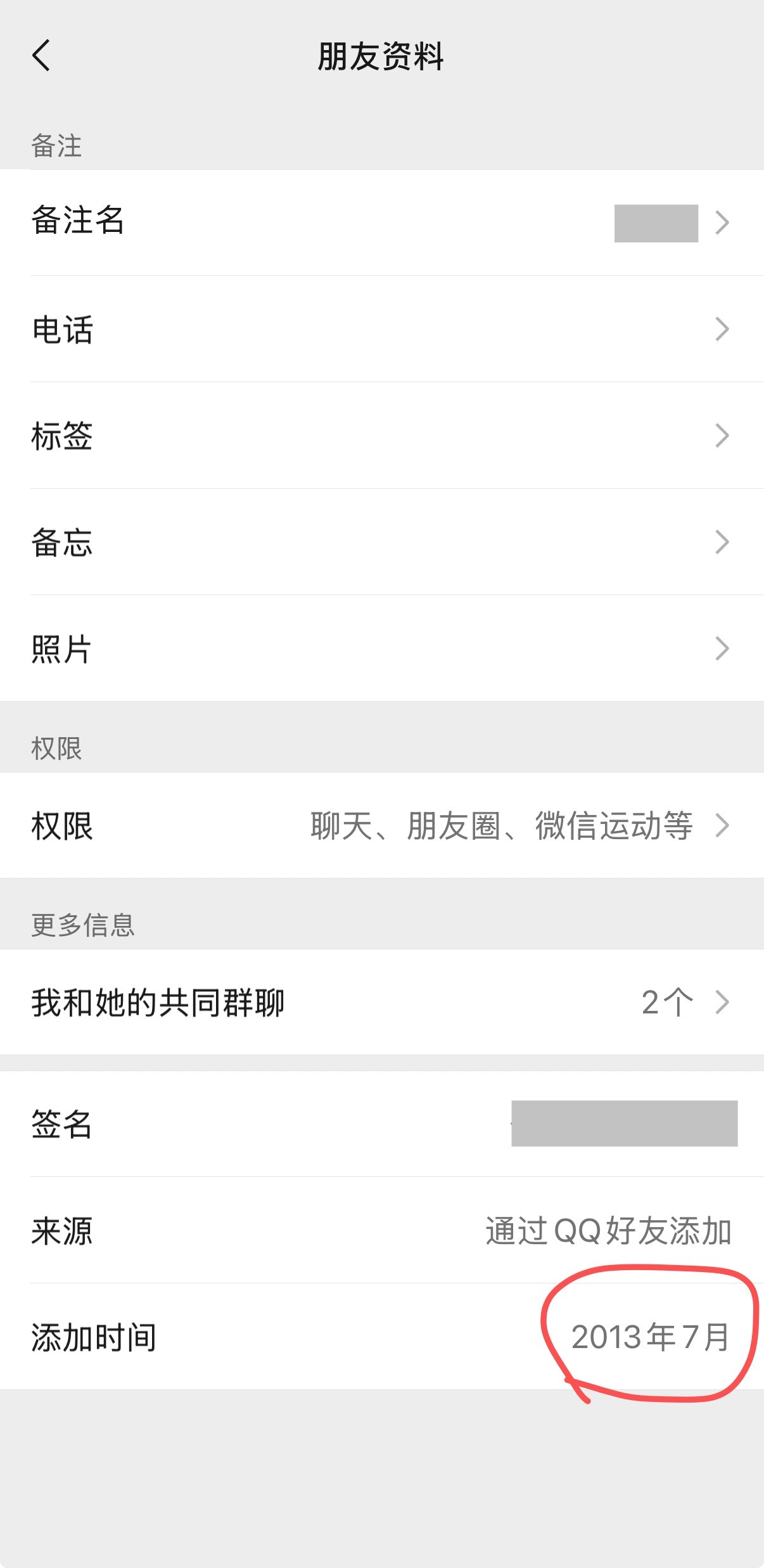Screen dimensions: 764x1568
Task: Expand the photos row chevron
Action: 723,649
